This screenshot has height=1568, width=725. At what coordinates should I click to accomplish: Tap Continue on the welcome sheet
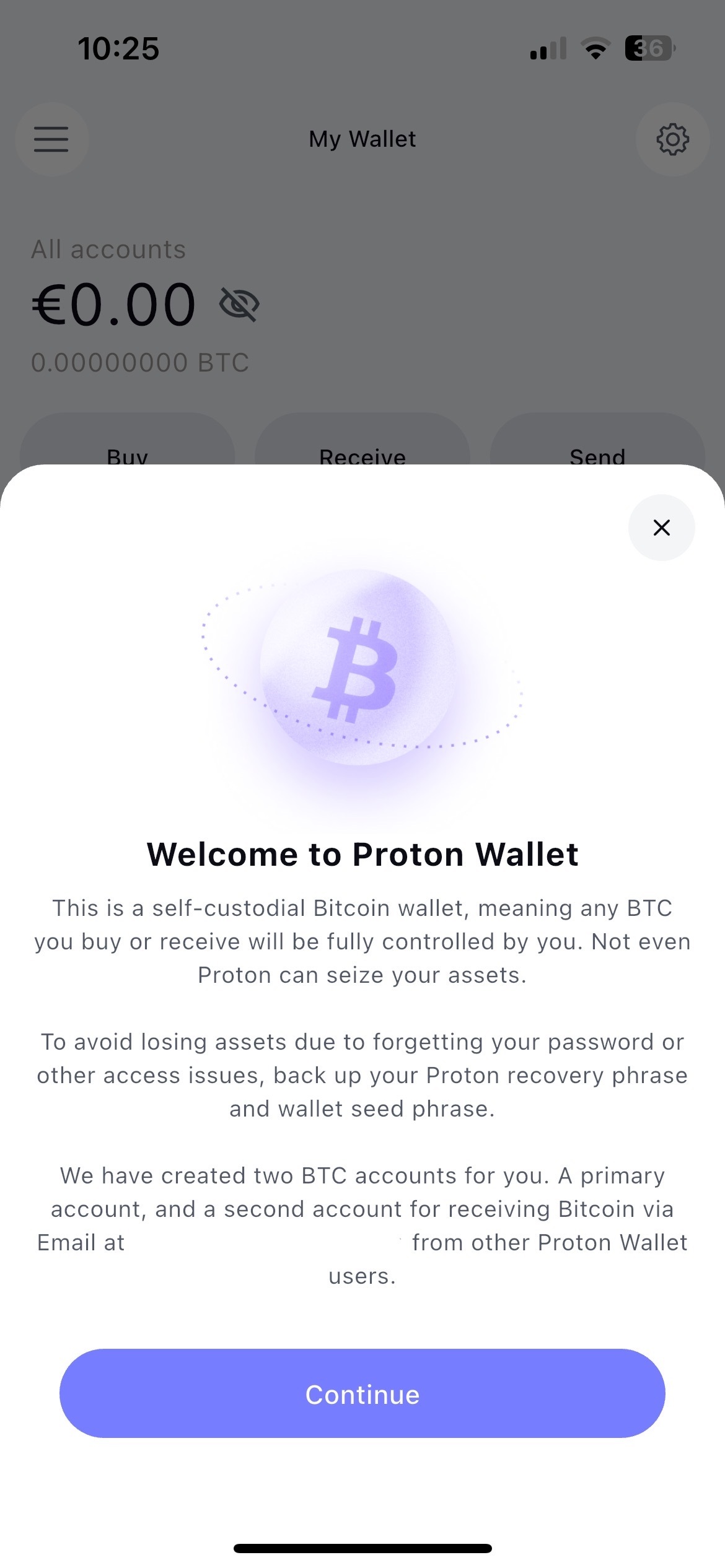click(x=362, y=1394)
